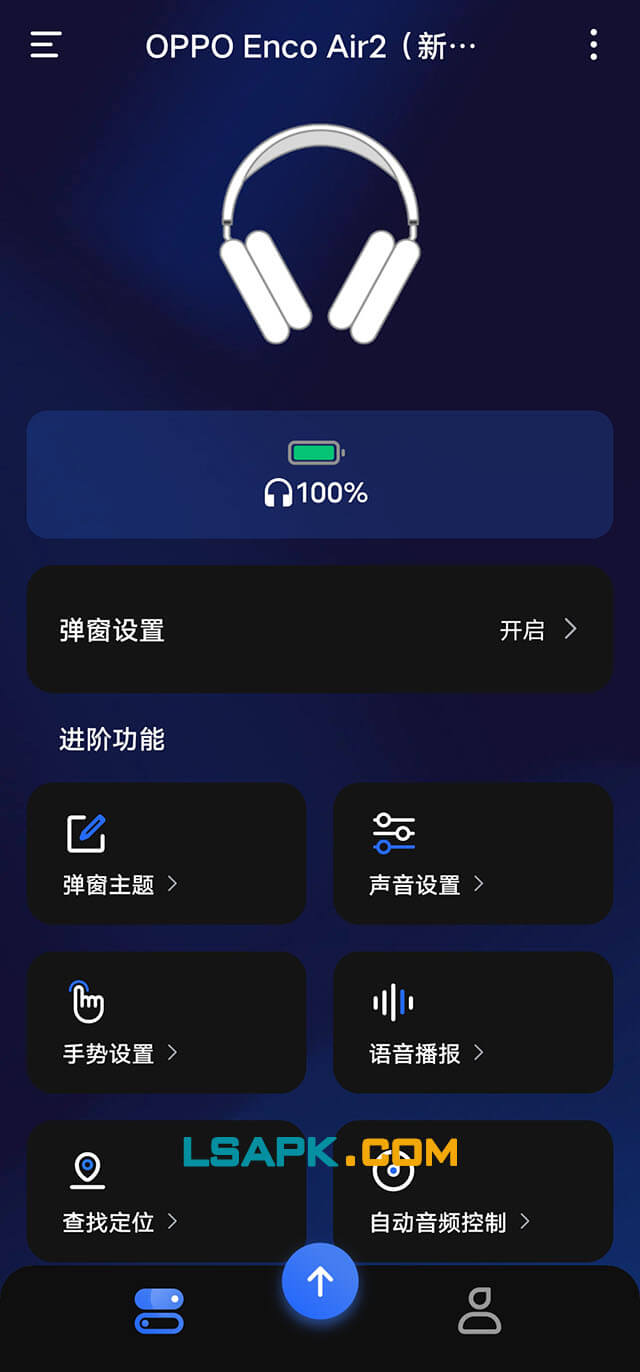This screenshot has height=1372, width=640.
Task: Open 语音播报 voice announcement card
Action: [472, 1021]
